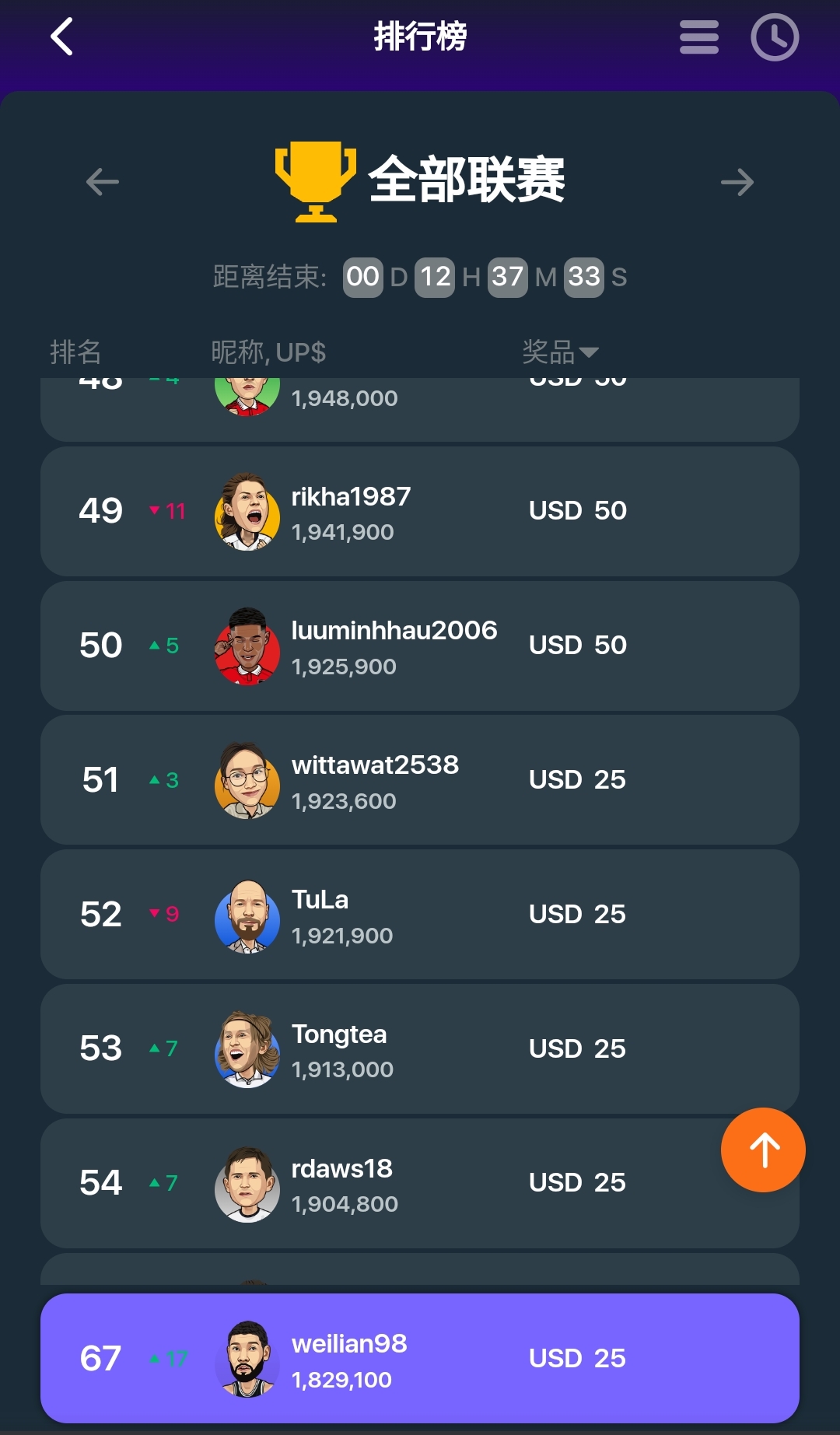840x1435 pixels.
Task: Open rikha1987's ranking row
Action: click(420, 511)
